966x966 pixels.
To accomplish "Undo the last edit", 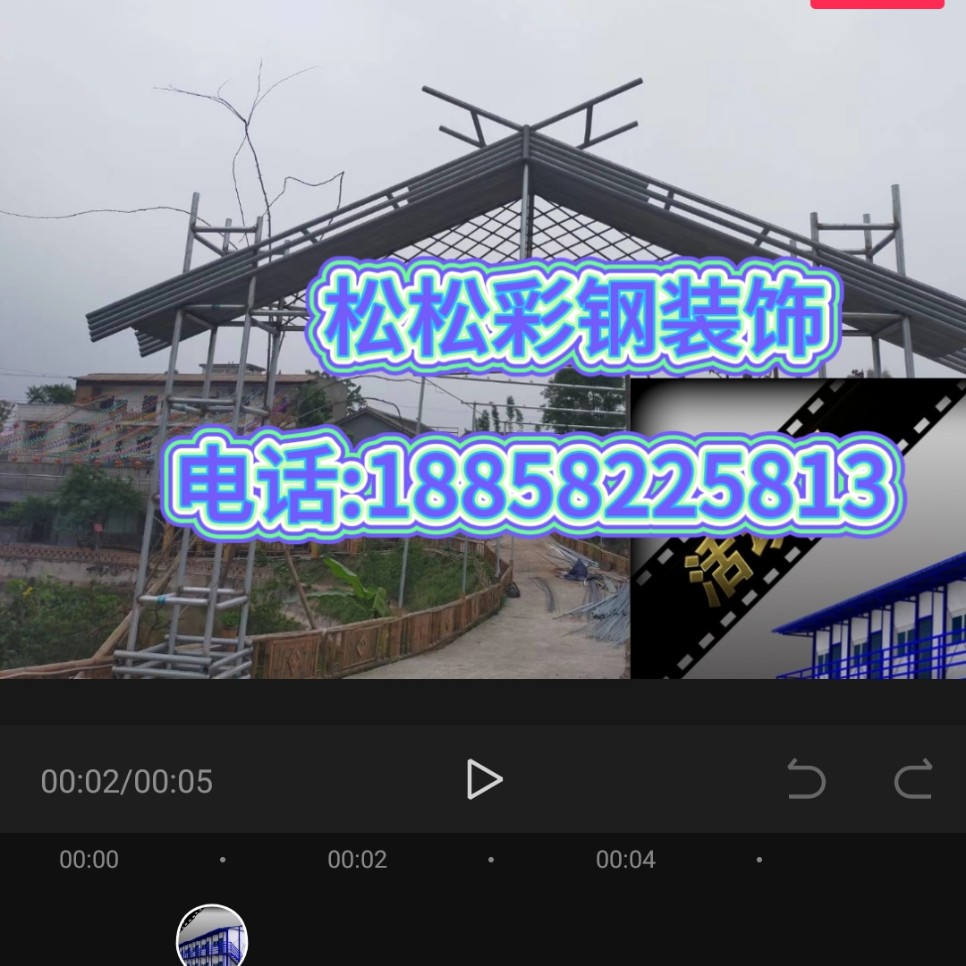I will [x=806, y=780].
